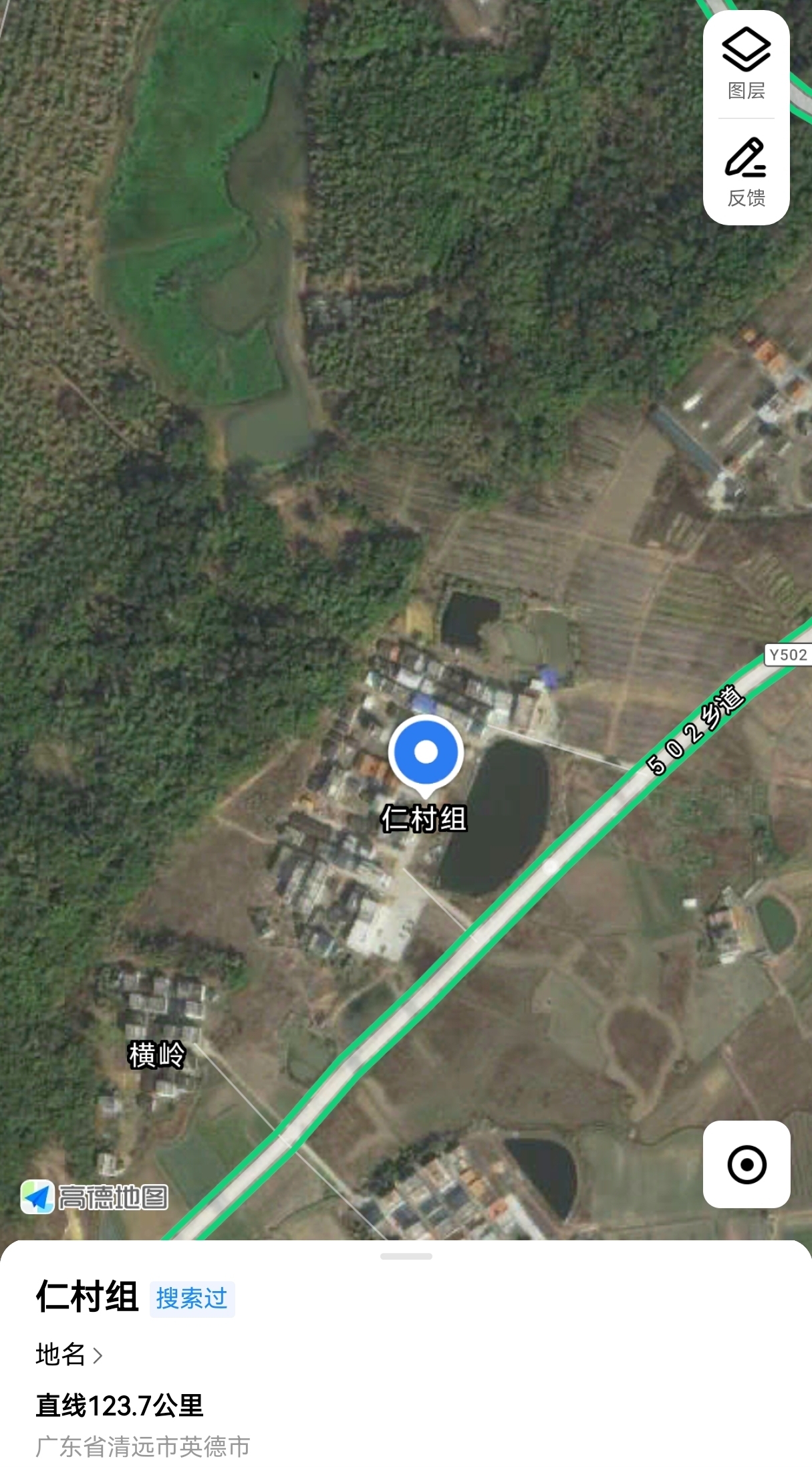Tap the blue pin at 仁村组
812x1477 pixels.
click(426, 753)
